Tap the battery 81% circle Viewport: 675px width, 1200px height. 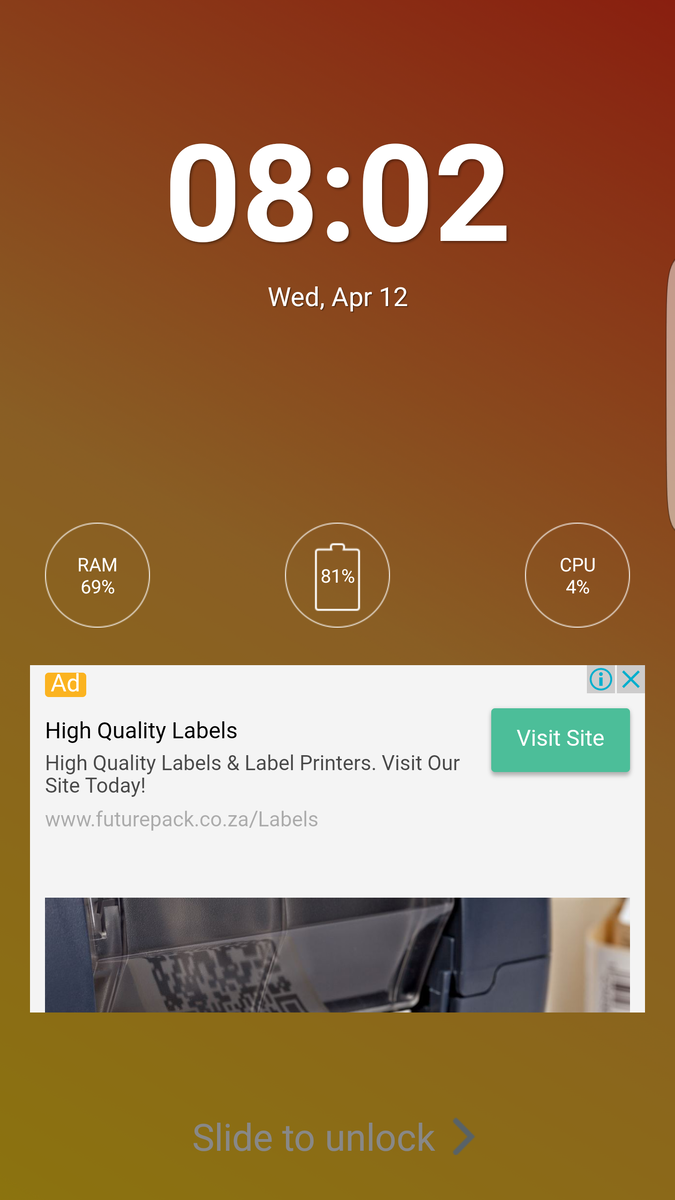337,576
